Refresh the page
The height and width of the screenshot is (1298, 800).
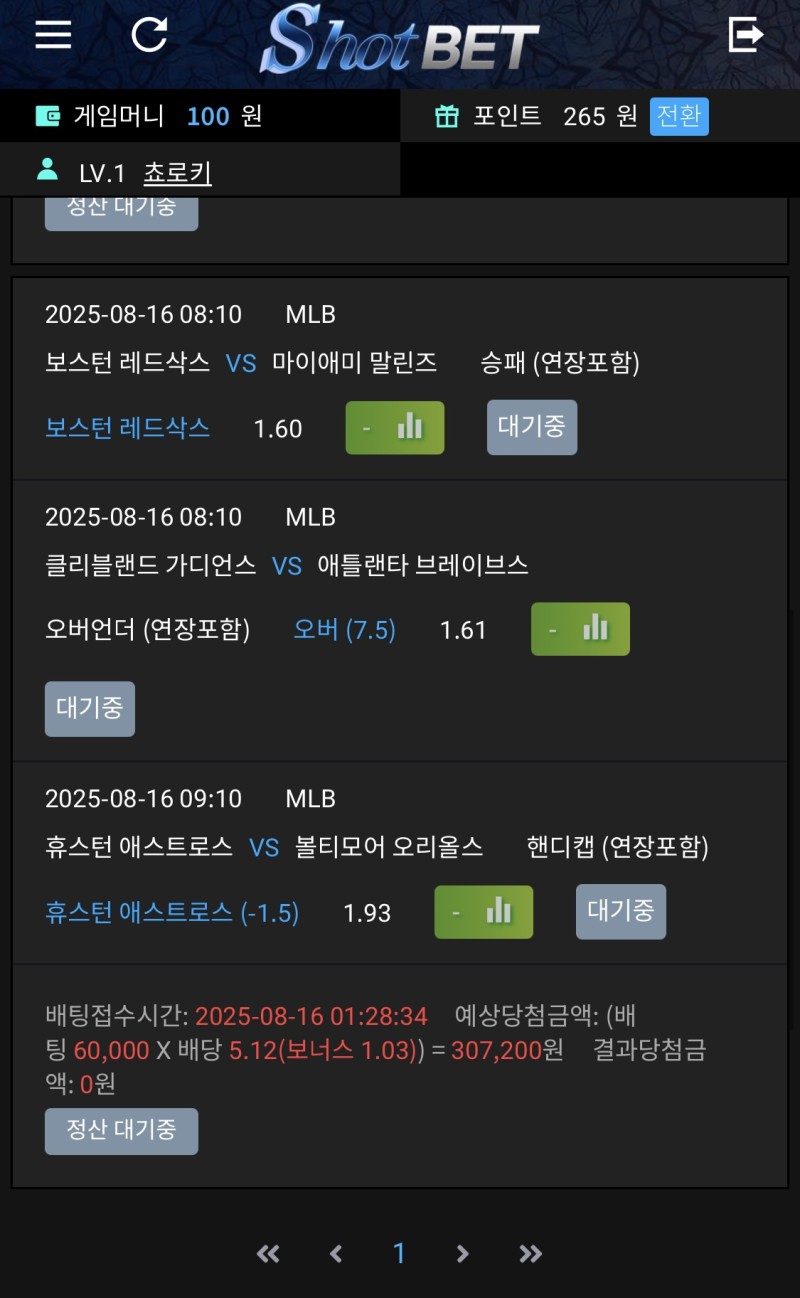click(150, 35)
